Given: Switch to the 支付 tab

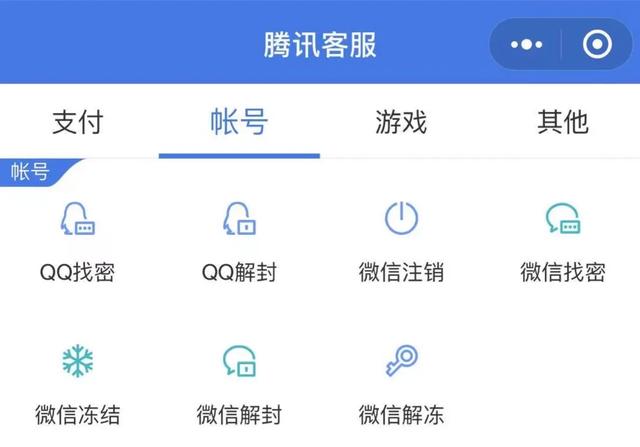Looking at the screenshot, I should click(x=78, y=122).
